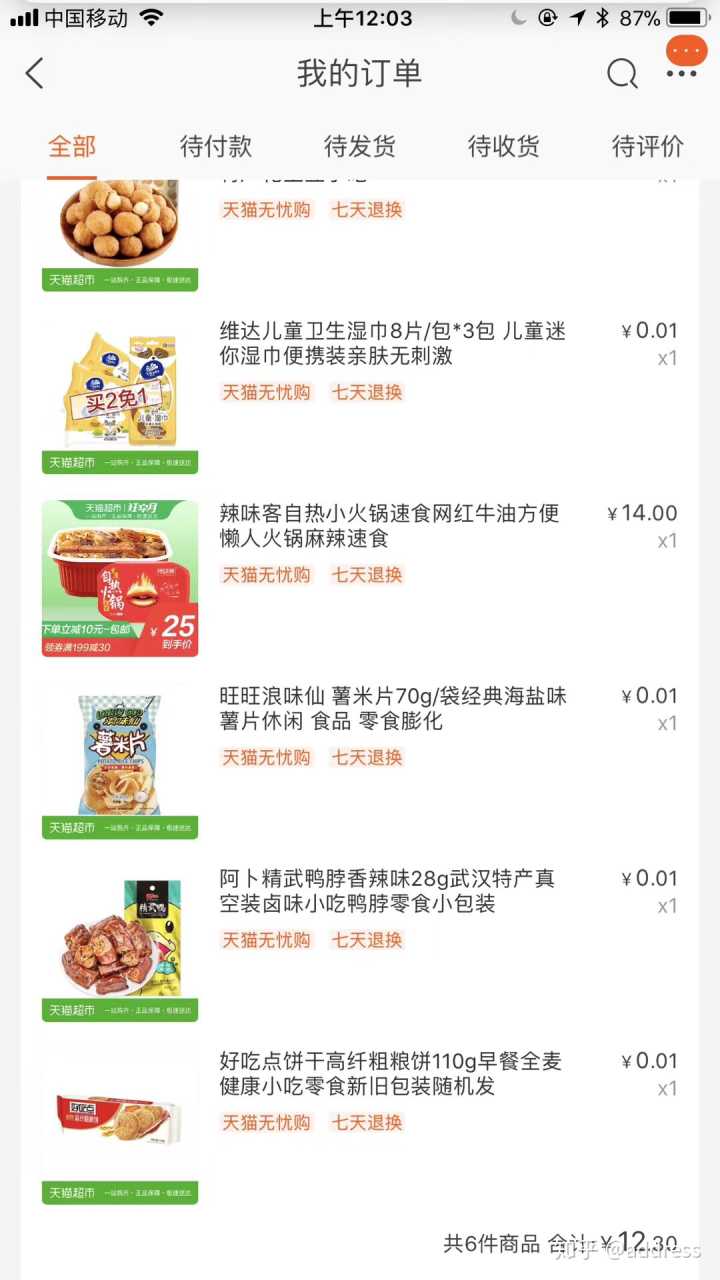Go back from 我的订单

35,73
